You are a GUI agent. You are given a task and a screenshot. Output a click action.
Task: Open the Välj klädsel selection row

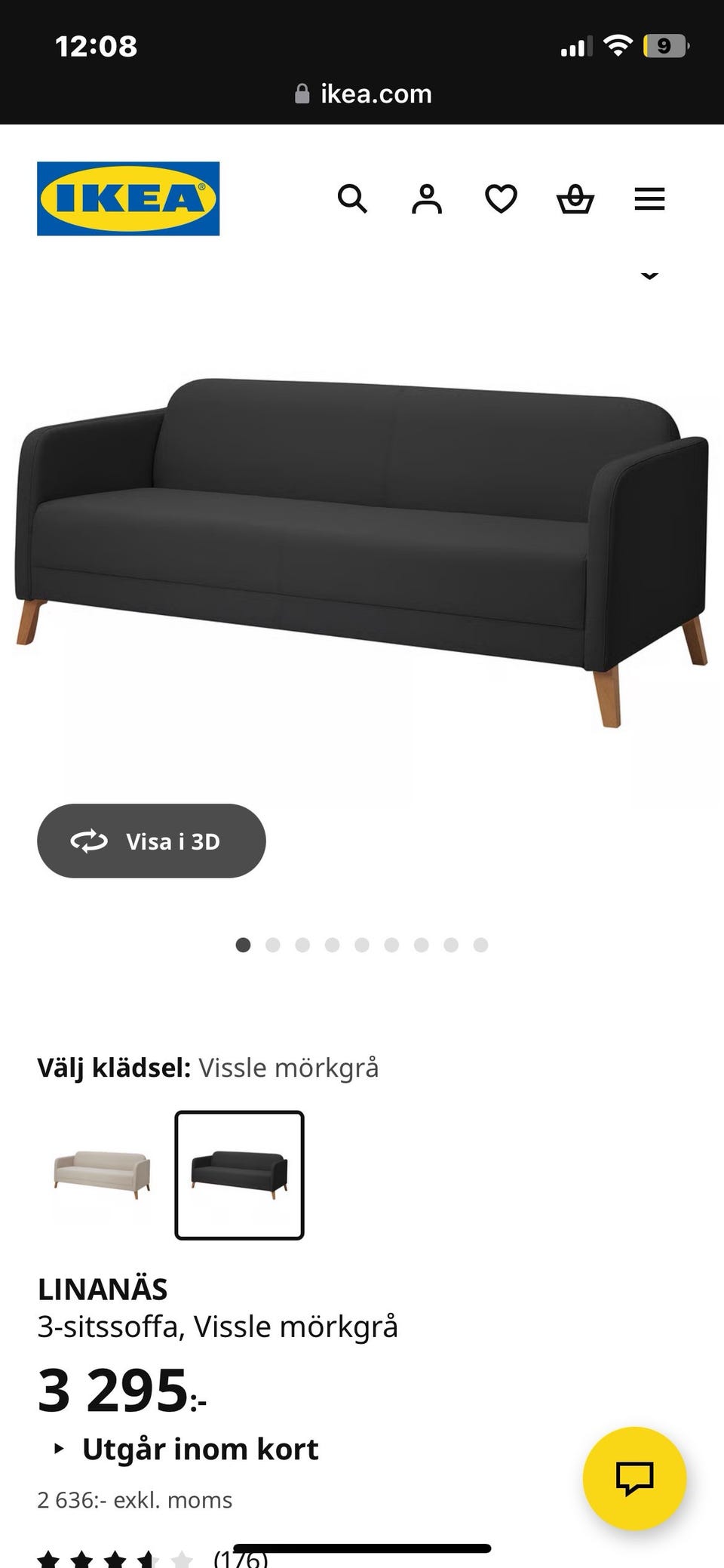pos(208,1067)
